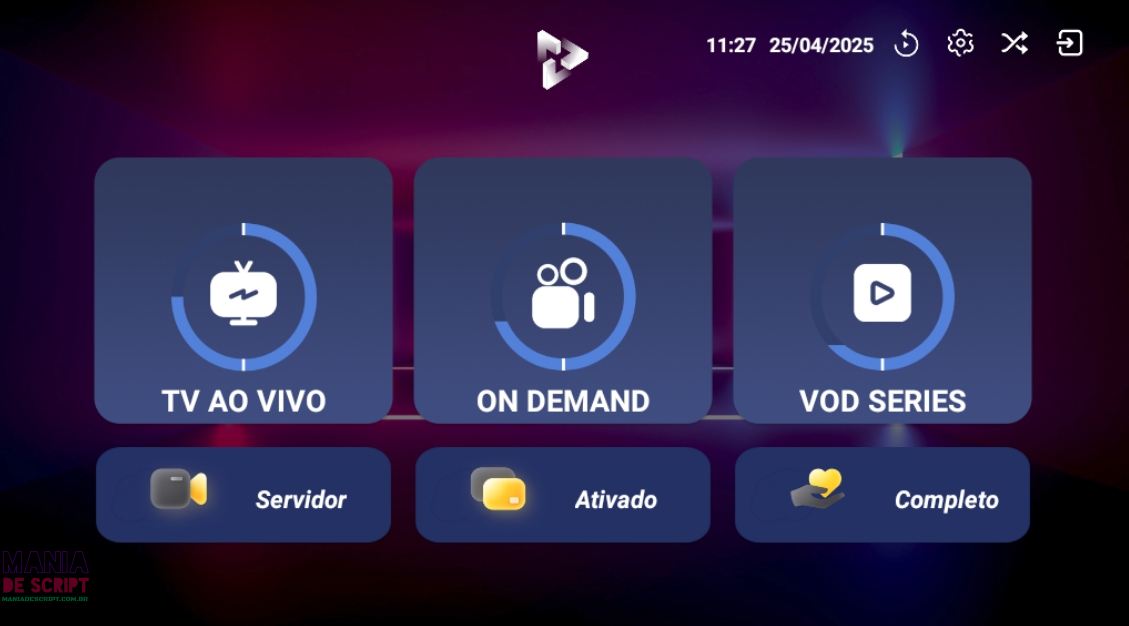Log out using the exit icon
The height and width of the screenshot is (626, 1129).
click(1069, 43)
